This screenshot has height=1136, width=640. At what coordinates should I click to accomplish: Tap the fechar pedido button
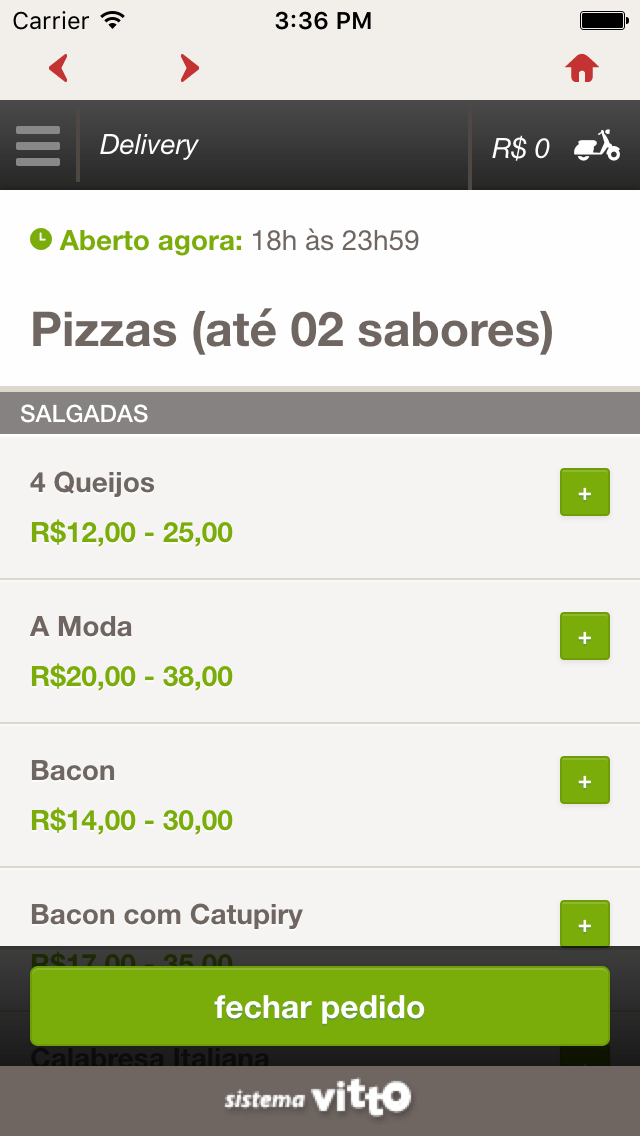(320, 1006)
